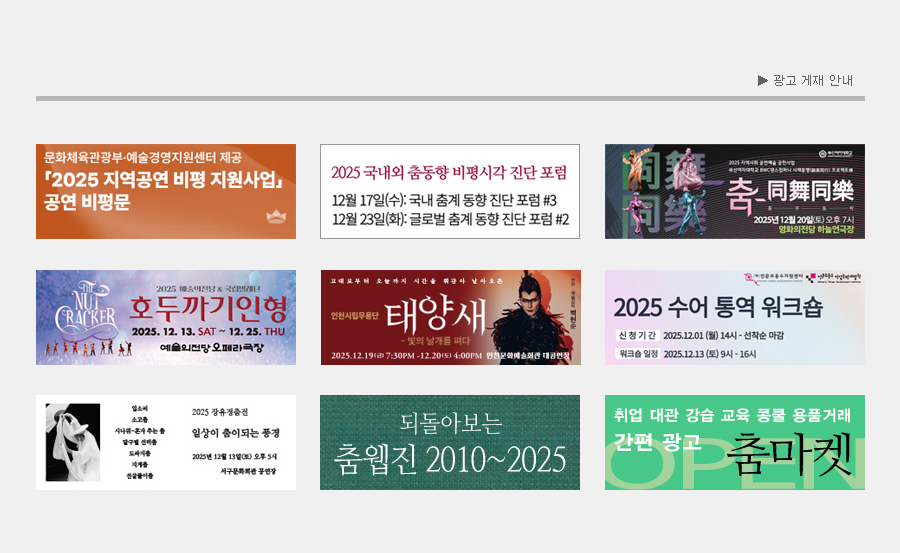Open the 춤마켓 간편 광고 banner
This screenshot has height=553, width=900.
[735, 442]
